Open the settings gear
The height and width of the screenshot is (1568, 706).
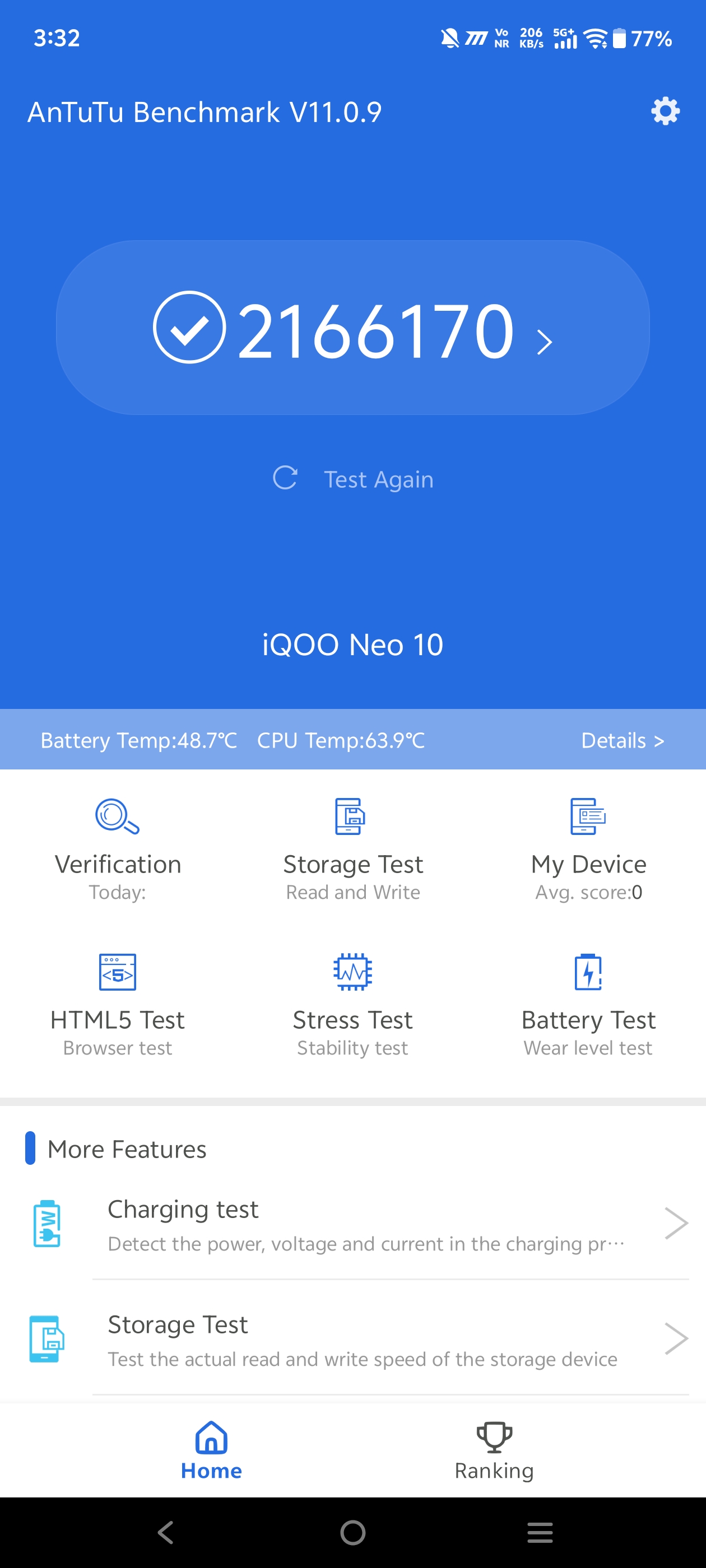point(665,111)
